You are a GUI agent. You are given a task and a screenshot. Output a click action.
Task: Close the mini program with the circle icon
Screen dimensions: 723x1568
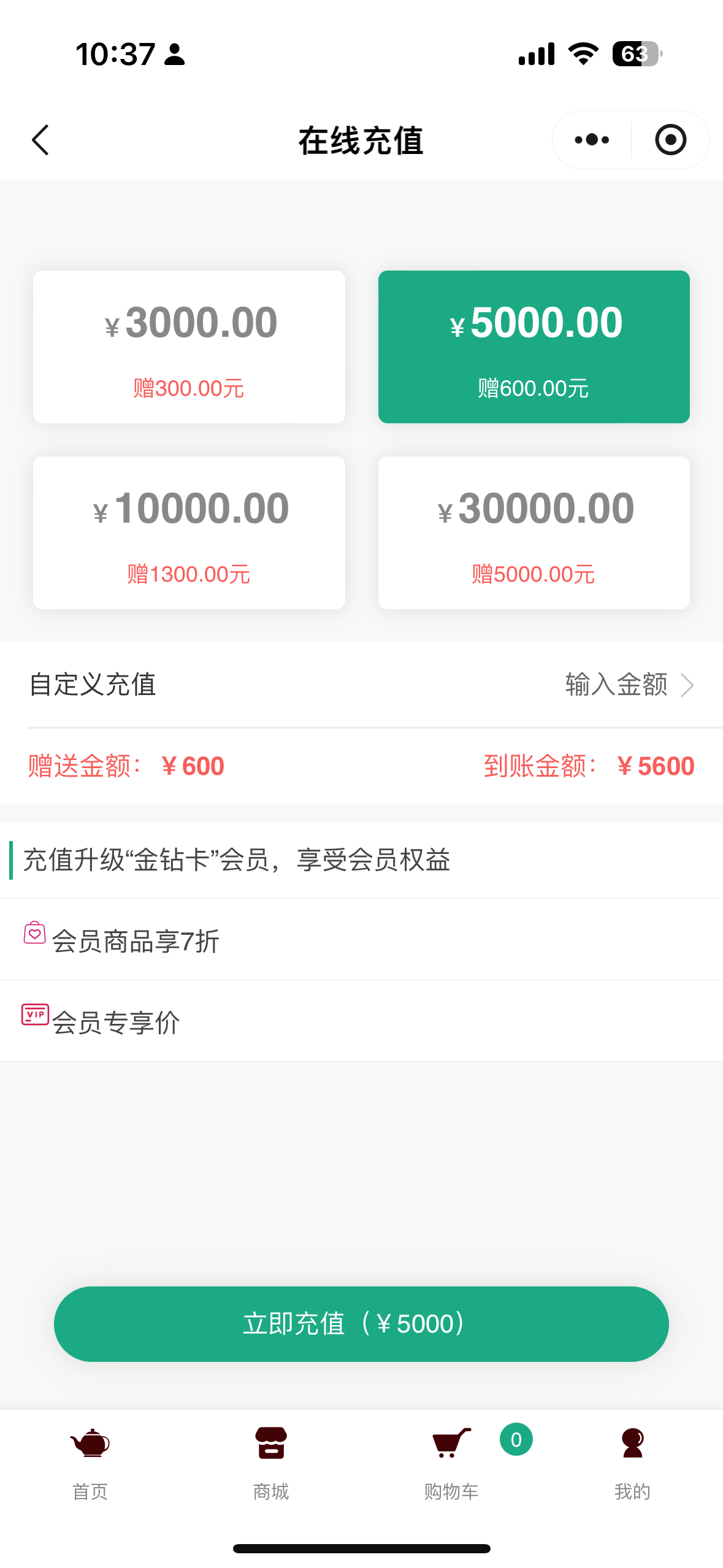[x=670, y=140]
